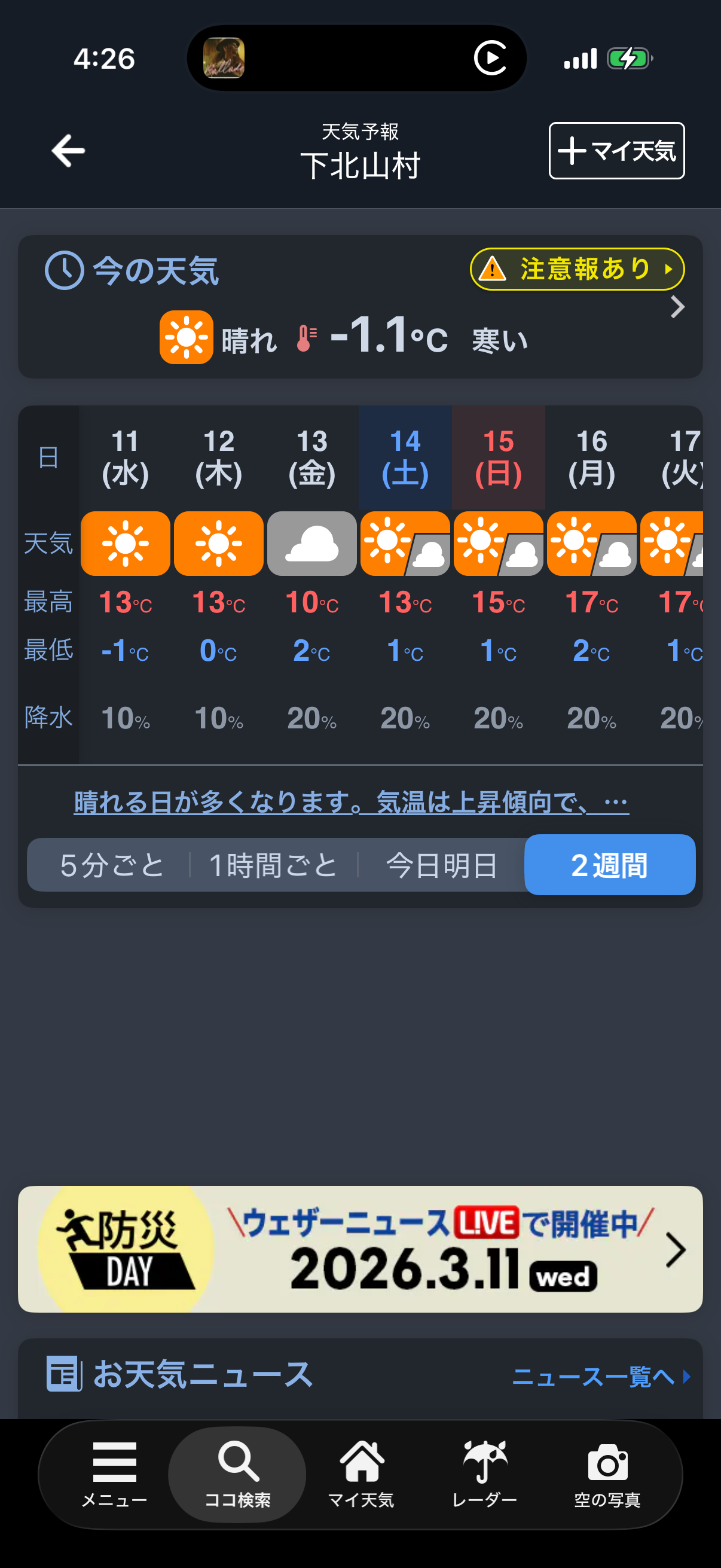Switch to the 5分ごと tab
Viewport: 721px width, 1568px height.
(x=112, y=865)
